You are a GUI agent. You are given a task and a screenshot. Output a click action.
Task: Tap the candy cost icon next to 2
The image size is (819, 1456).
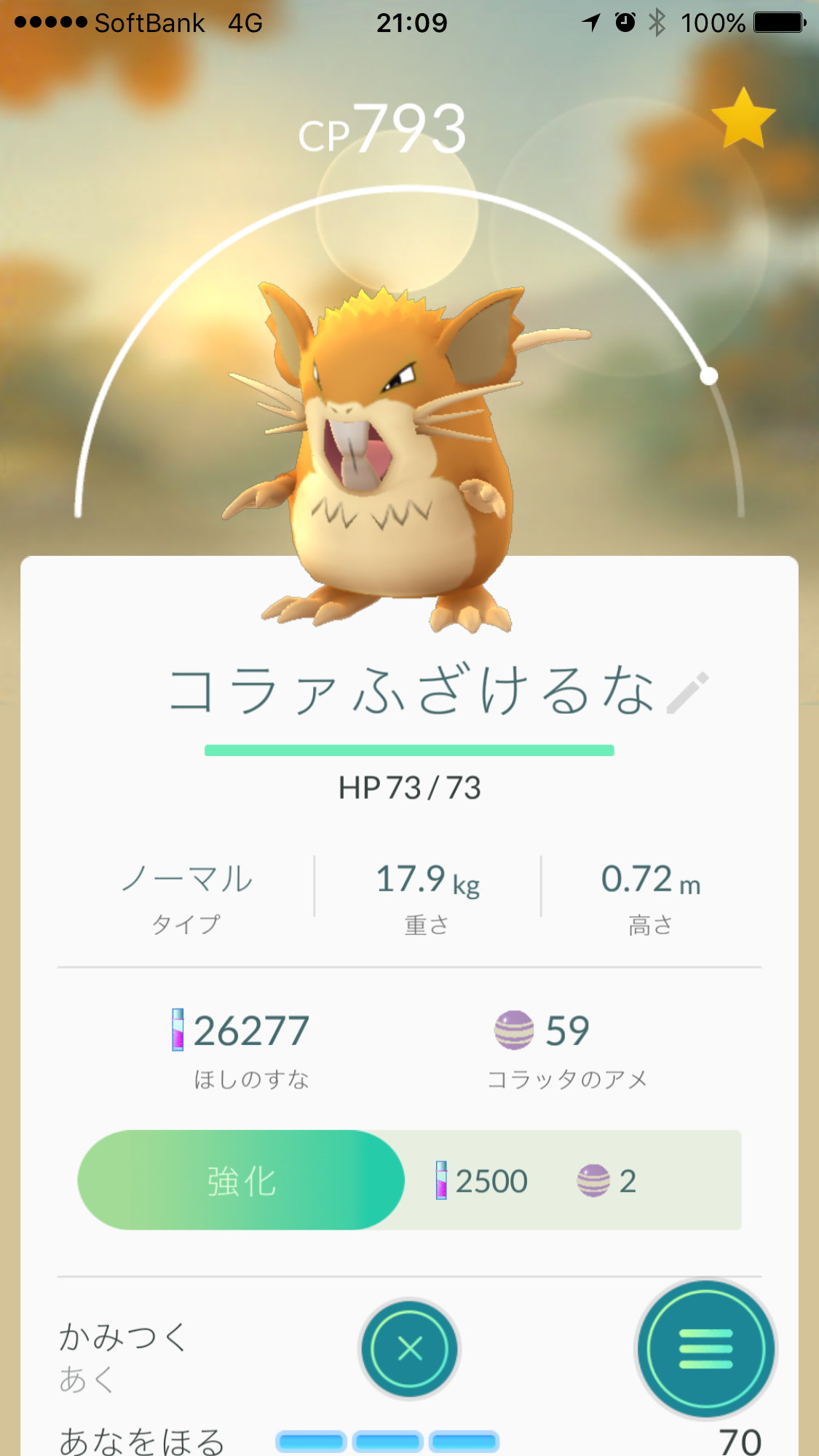(x=594, y=1180)
